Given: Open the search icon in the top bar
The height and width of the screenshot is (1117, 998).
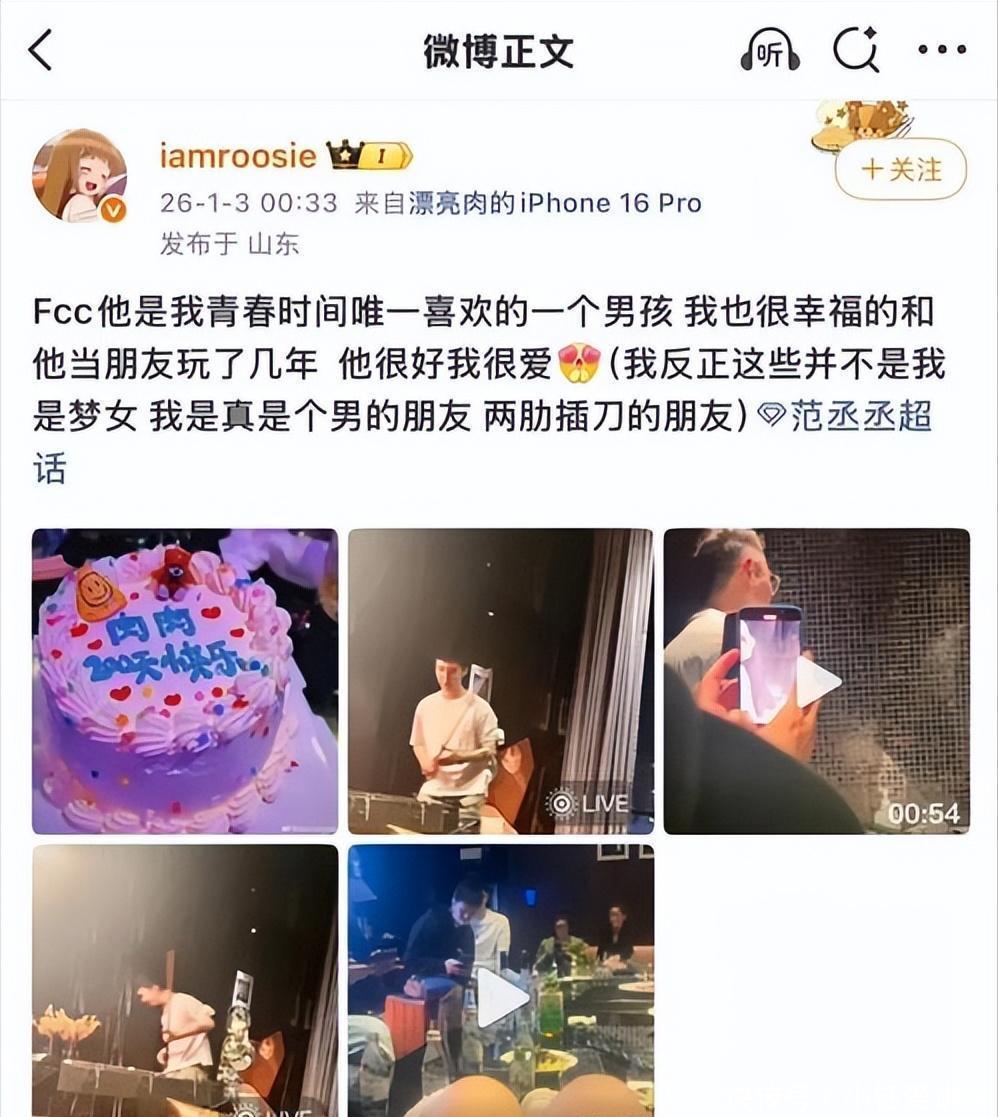Looking at the screenshot, I should point(856,49).
